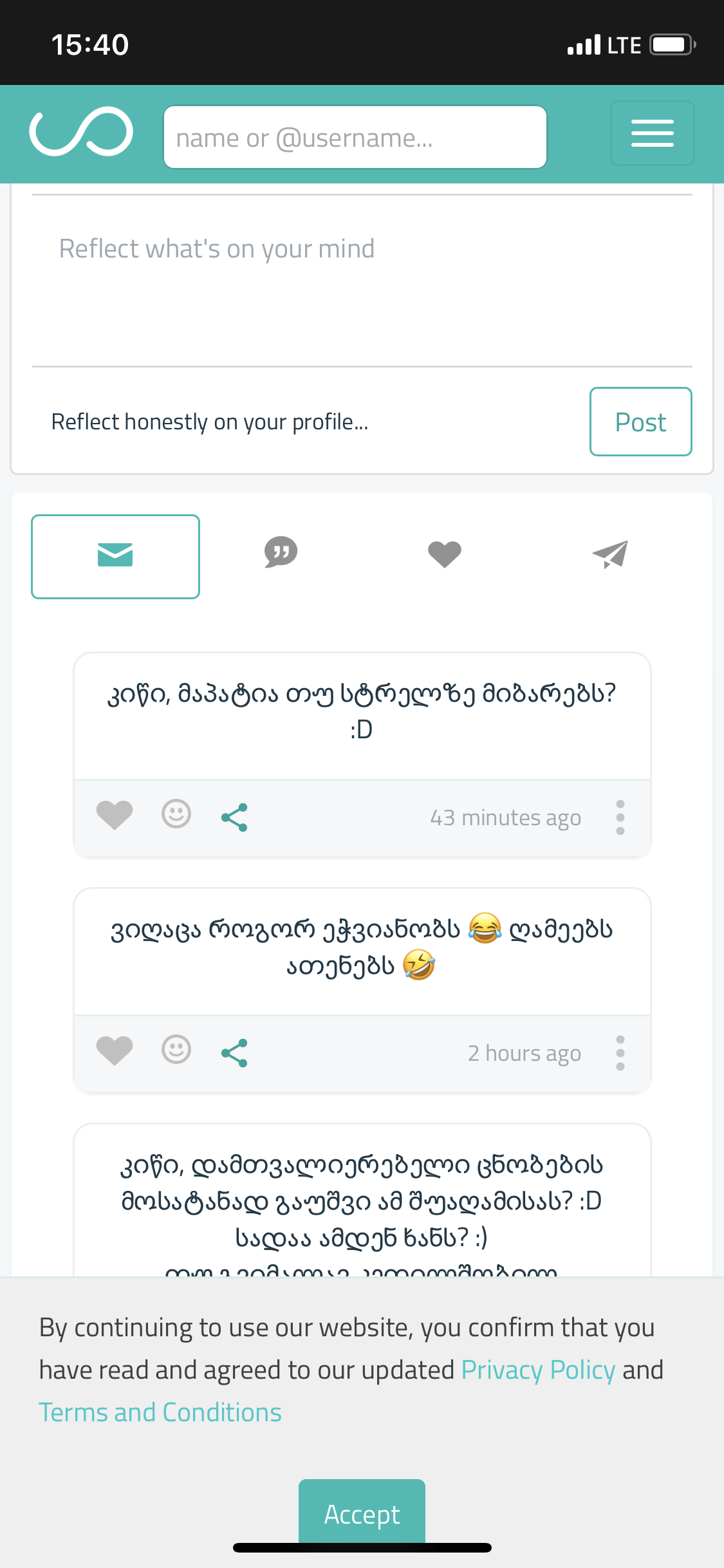Open options for the 43 minutes ago message
This screenshot has height=1568, width=724.
click(620, 817)
